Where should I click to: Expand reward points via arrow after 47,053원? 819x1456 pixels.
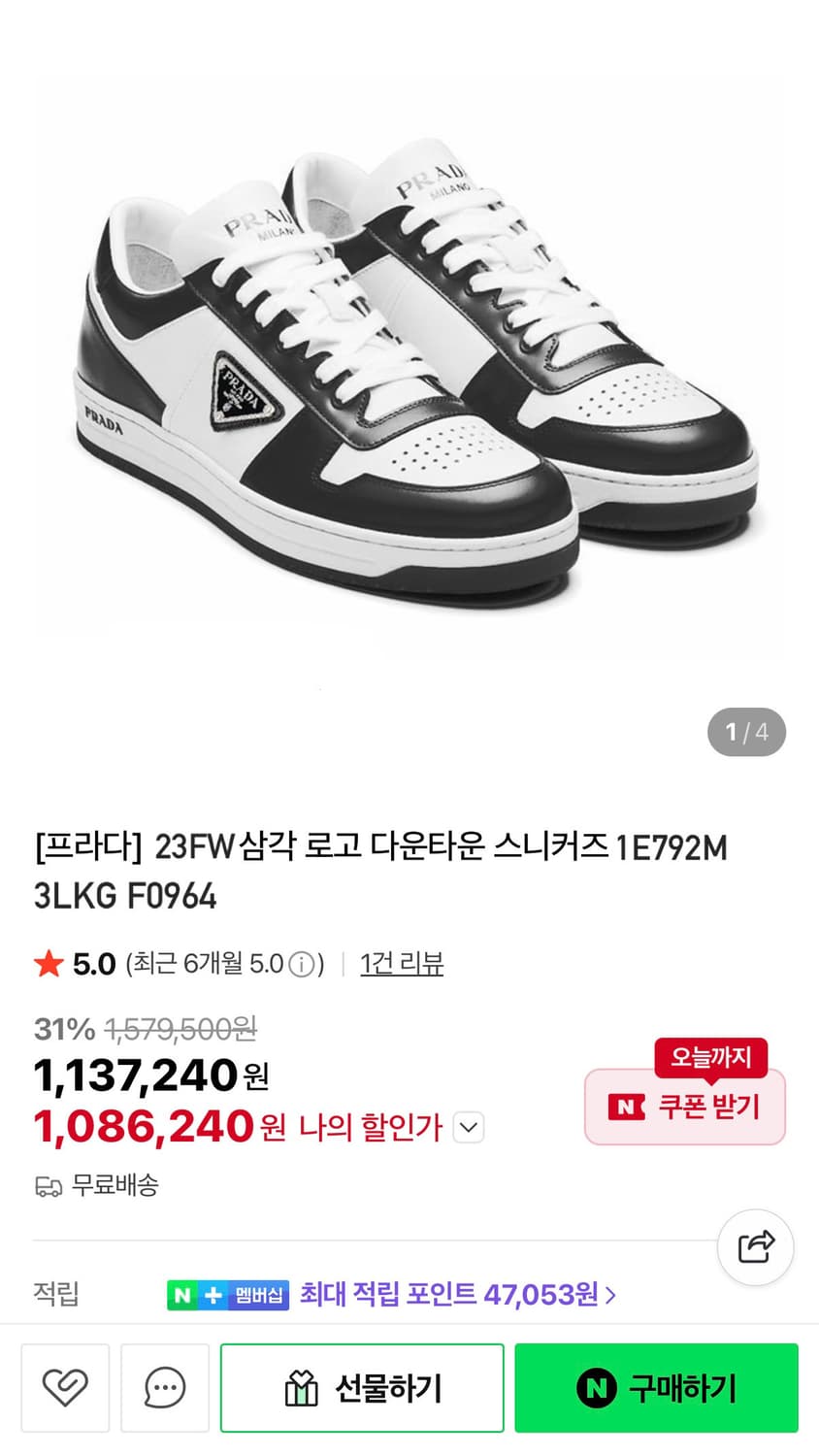tap(611, 1295)
